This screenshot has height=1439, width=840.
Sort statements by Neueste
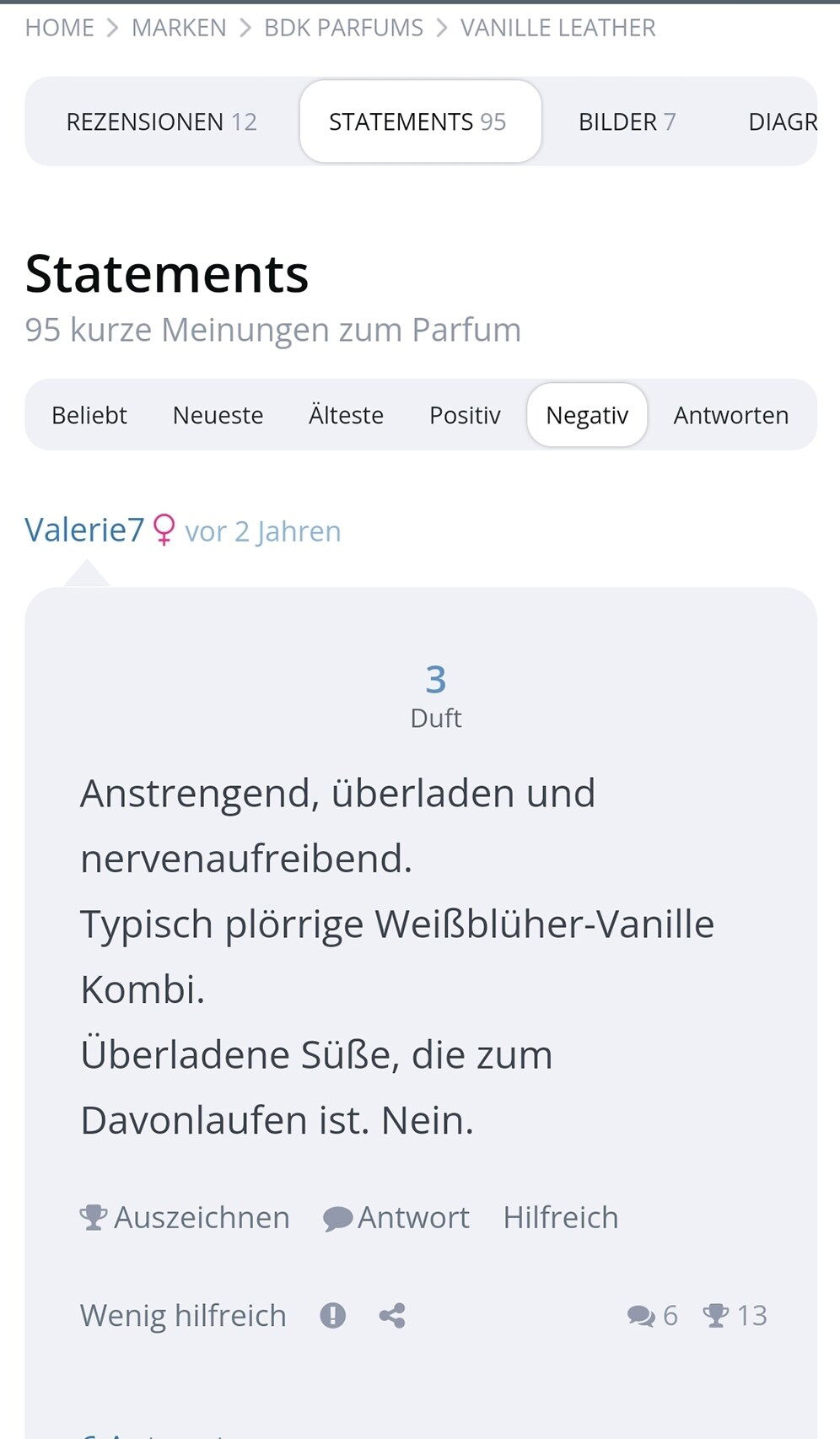click(x=218, y=415)
